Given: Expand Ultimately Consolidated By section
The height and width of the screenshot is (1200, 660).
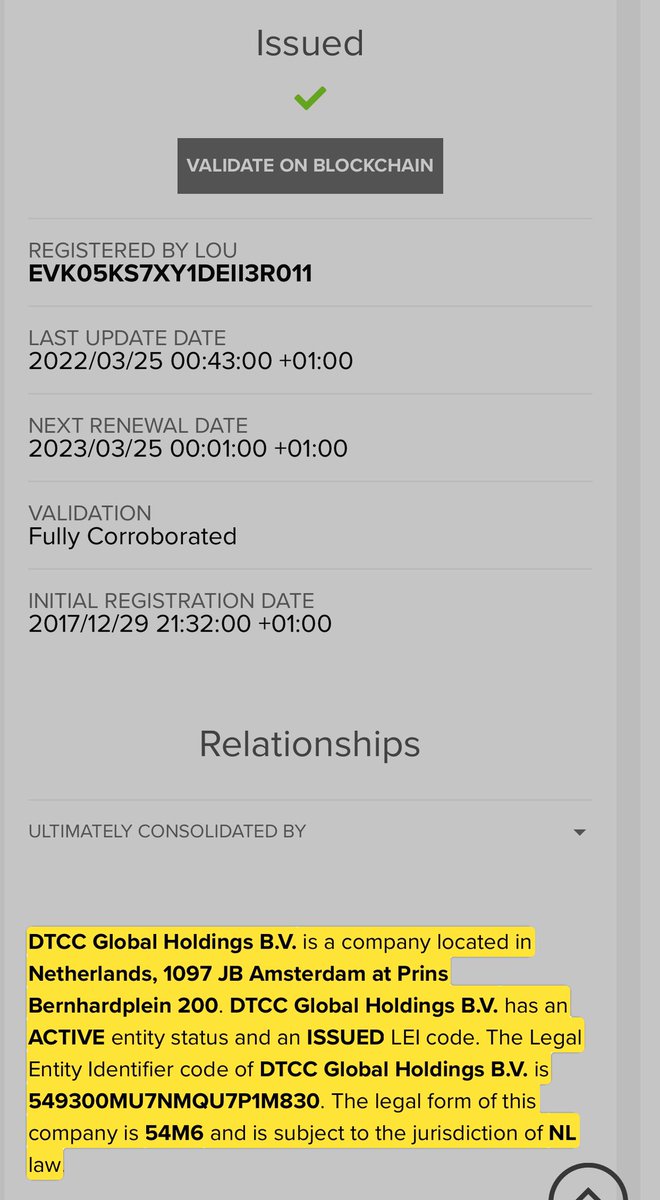Looking at the screenshot, I should point(579,832).
